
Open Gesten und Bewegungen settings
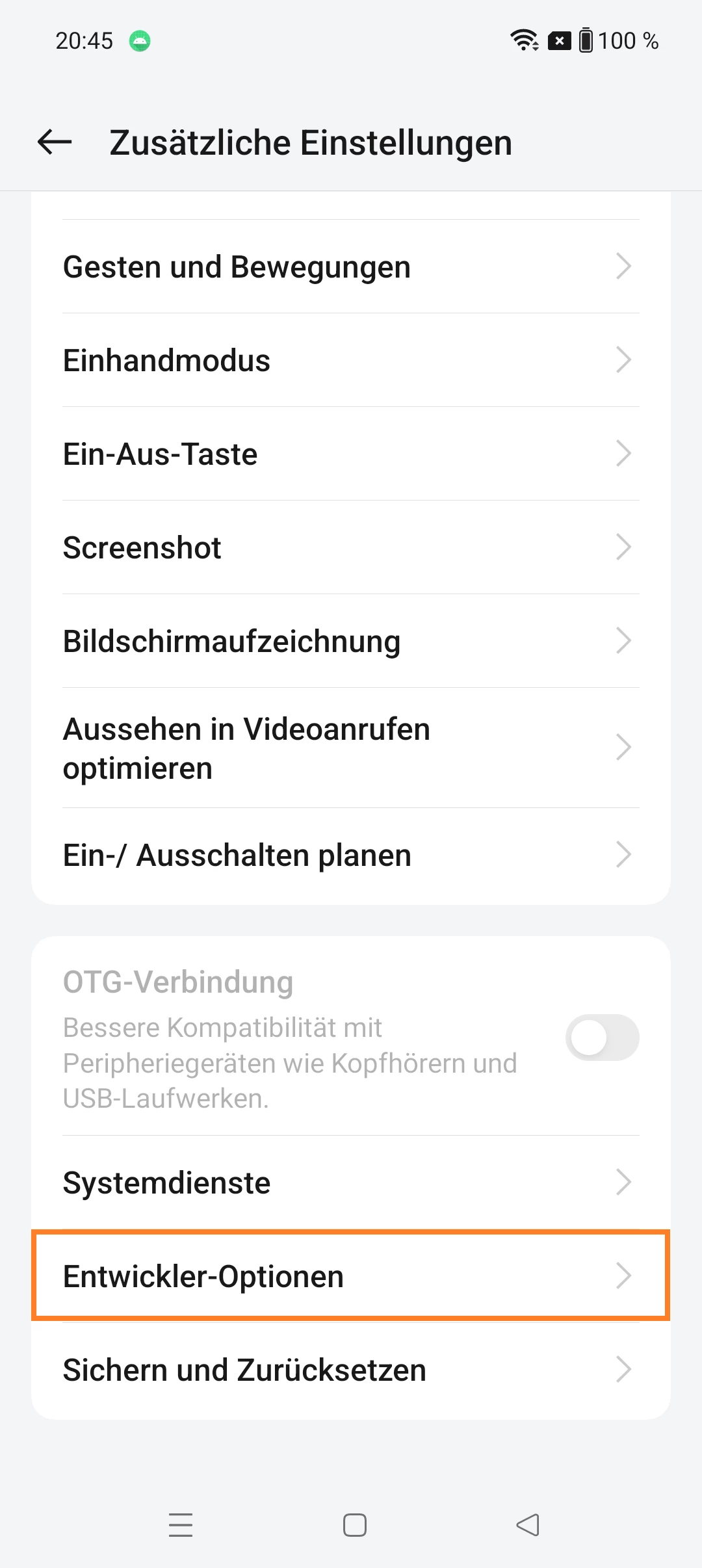pos(351,267)
